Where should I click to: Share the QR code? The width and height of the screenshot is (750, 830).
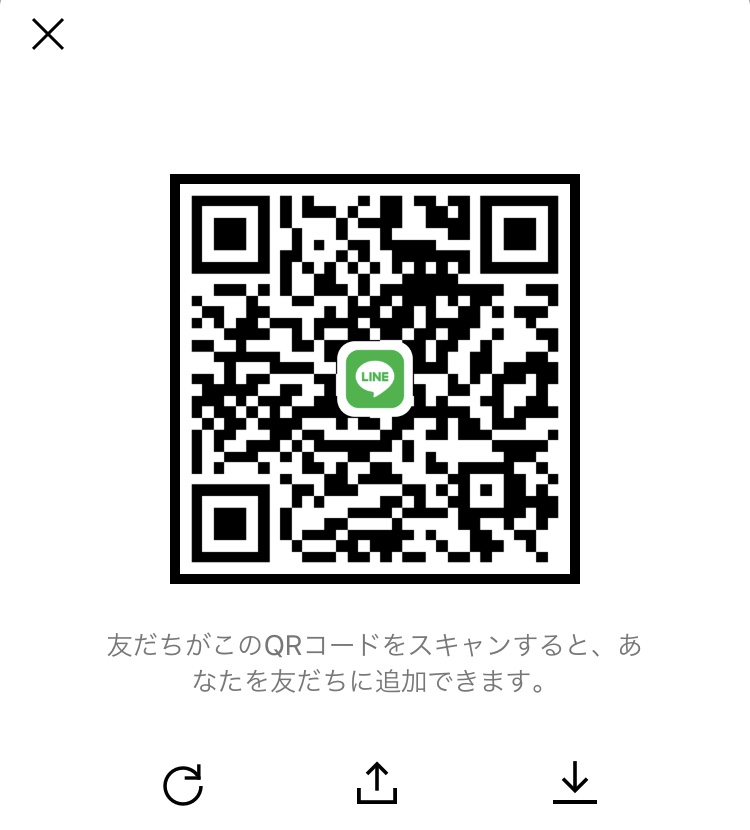click(376, 783)
